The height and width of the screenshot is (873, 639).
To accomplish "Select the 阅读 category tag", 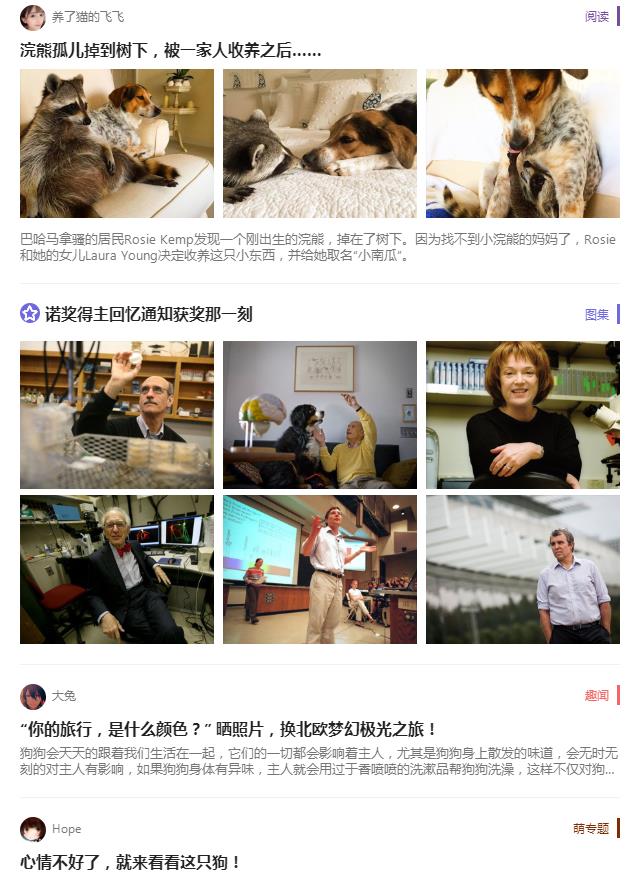I will point(597,17).
